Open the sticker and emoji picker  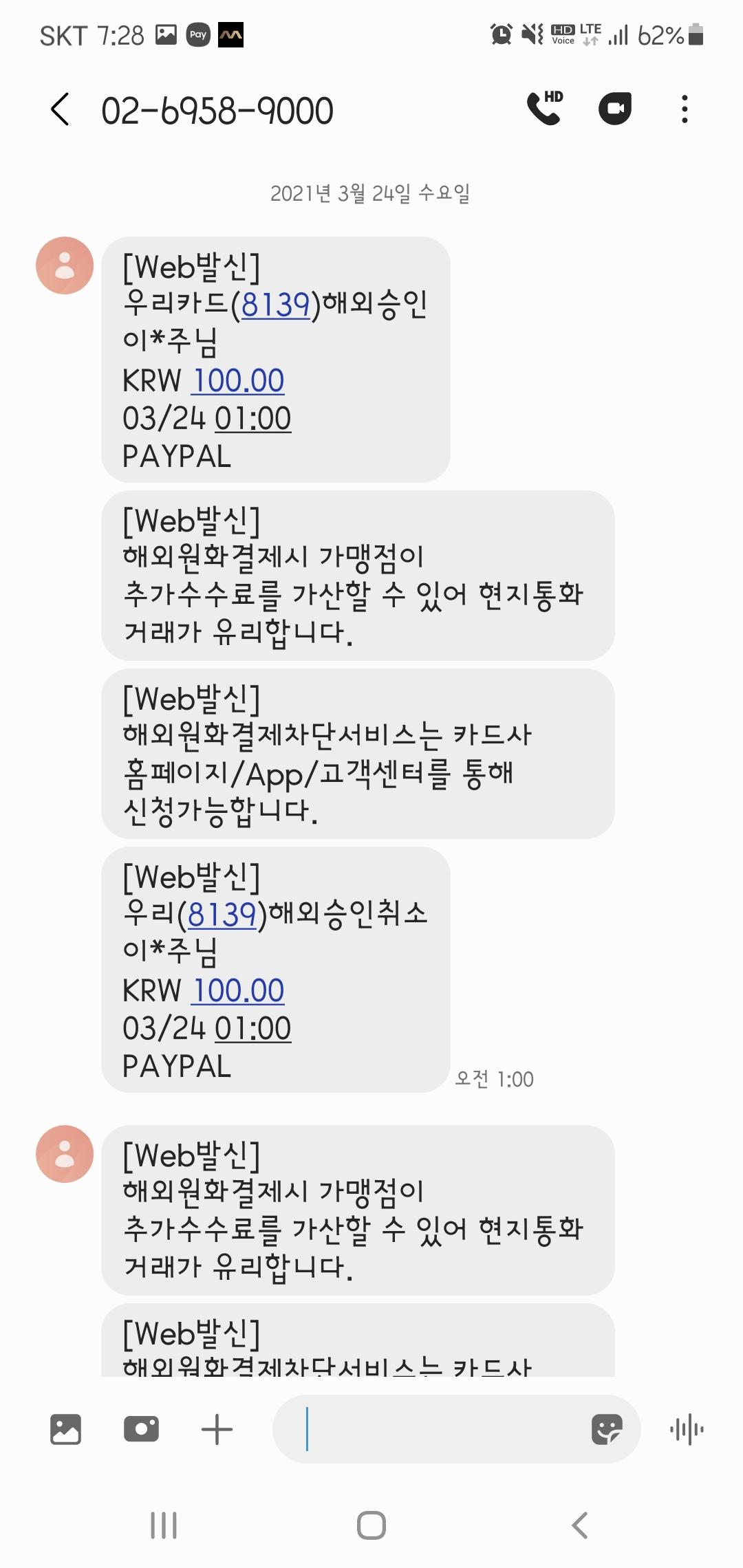(607, 1429)
